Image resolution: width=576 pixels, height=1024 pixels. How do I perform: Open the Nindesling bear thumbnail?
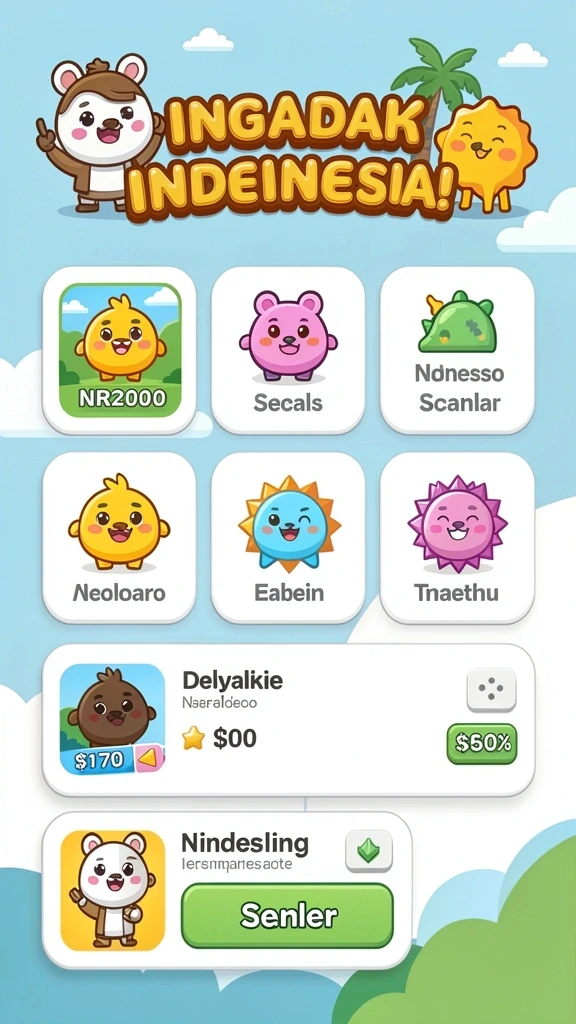tap(112, 890)
